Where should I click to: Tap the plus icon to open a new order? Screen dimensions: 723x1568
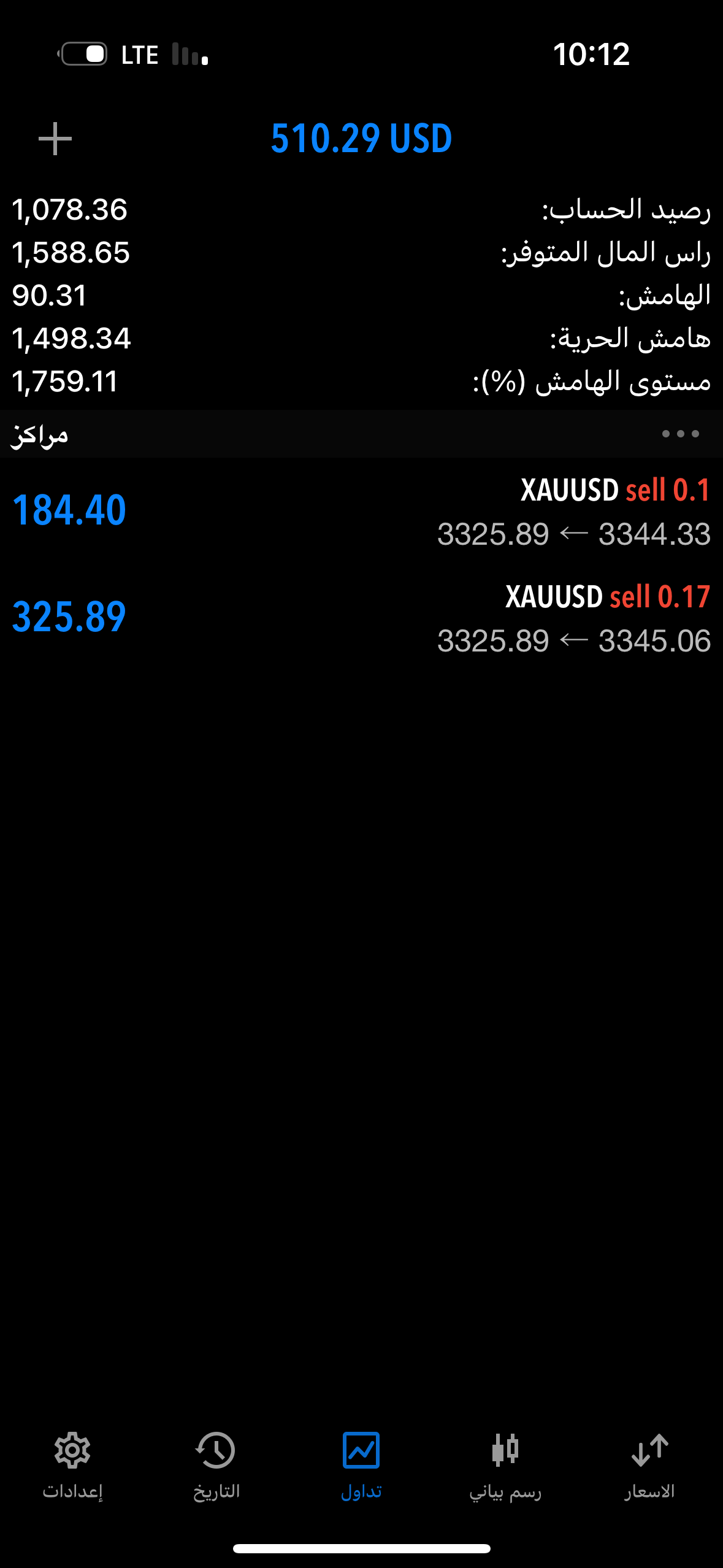coord(55,139)
